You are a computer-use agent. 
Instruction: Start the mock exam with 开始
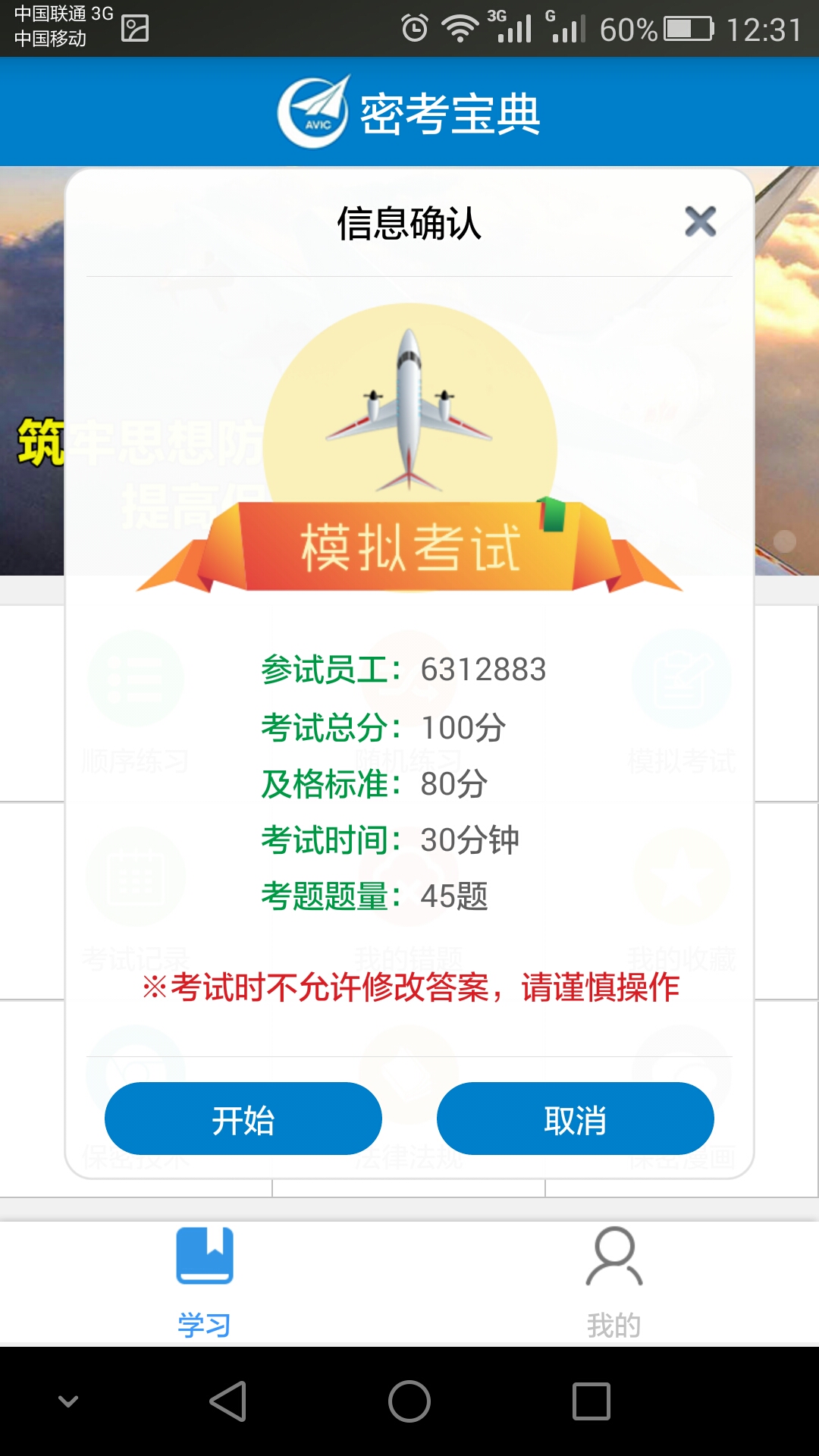(243, 1119)
